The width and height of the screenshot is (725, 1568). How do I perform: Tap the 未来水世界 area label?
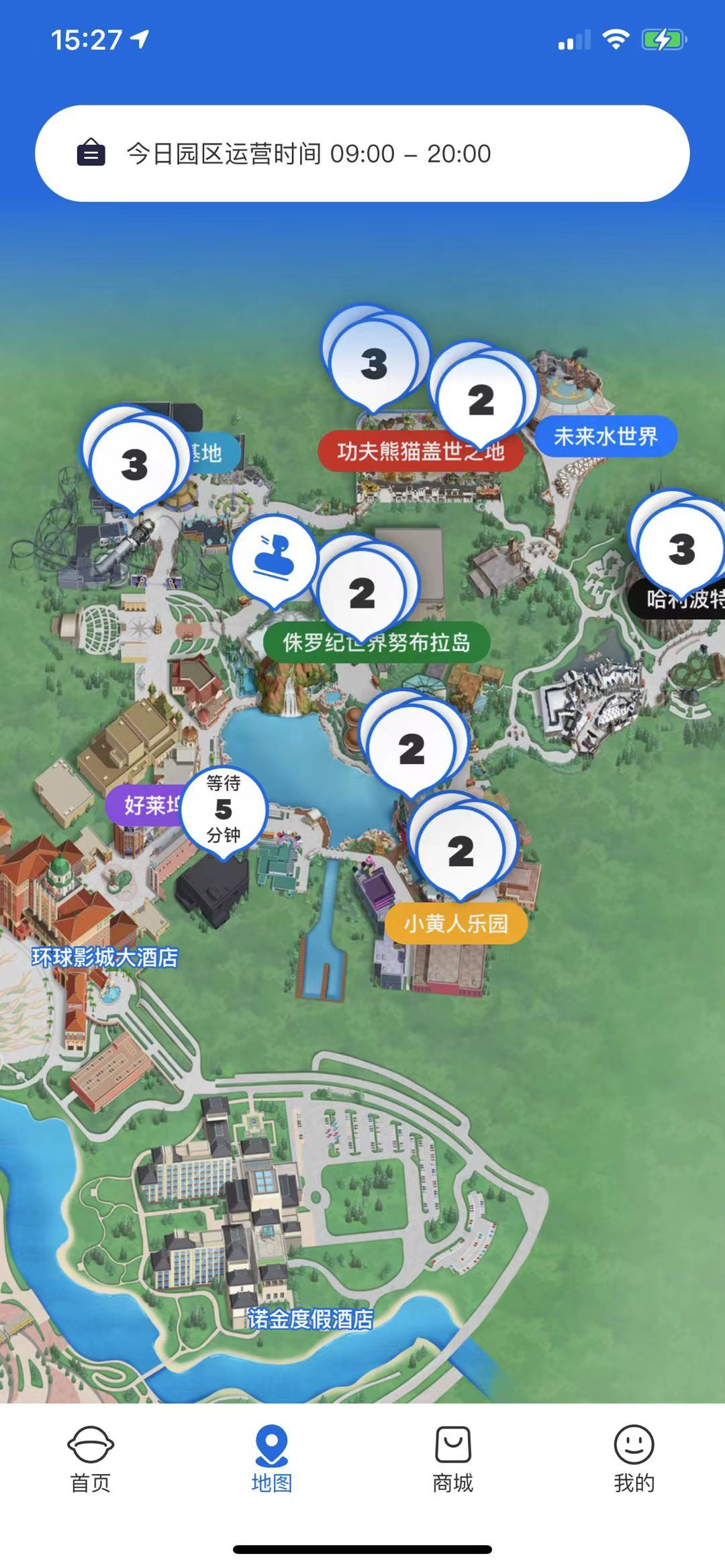click(x=606, y=437)
